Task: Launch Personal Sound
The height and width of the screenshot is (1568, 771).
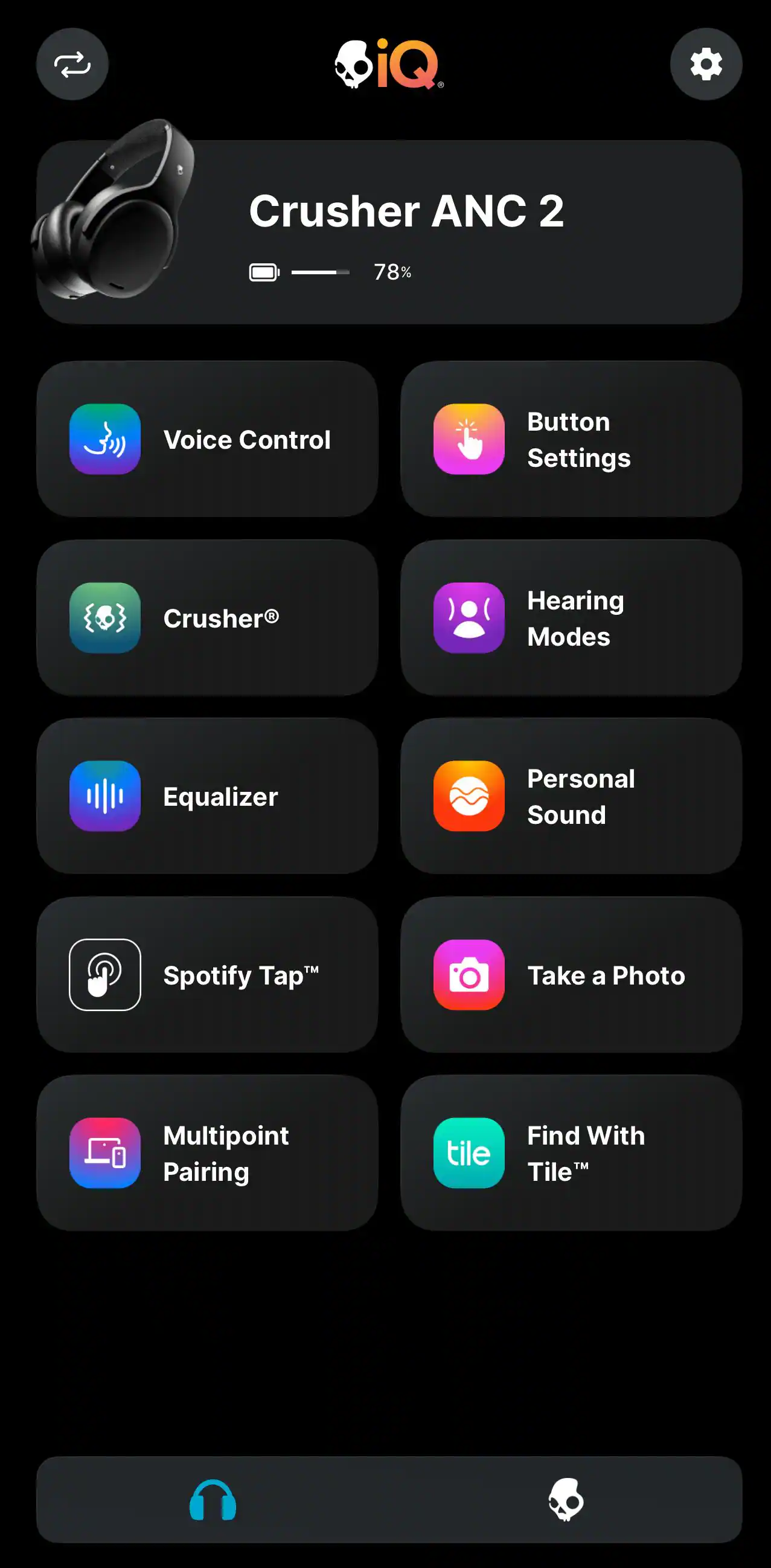Action: click(x=571, y=796)
